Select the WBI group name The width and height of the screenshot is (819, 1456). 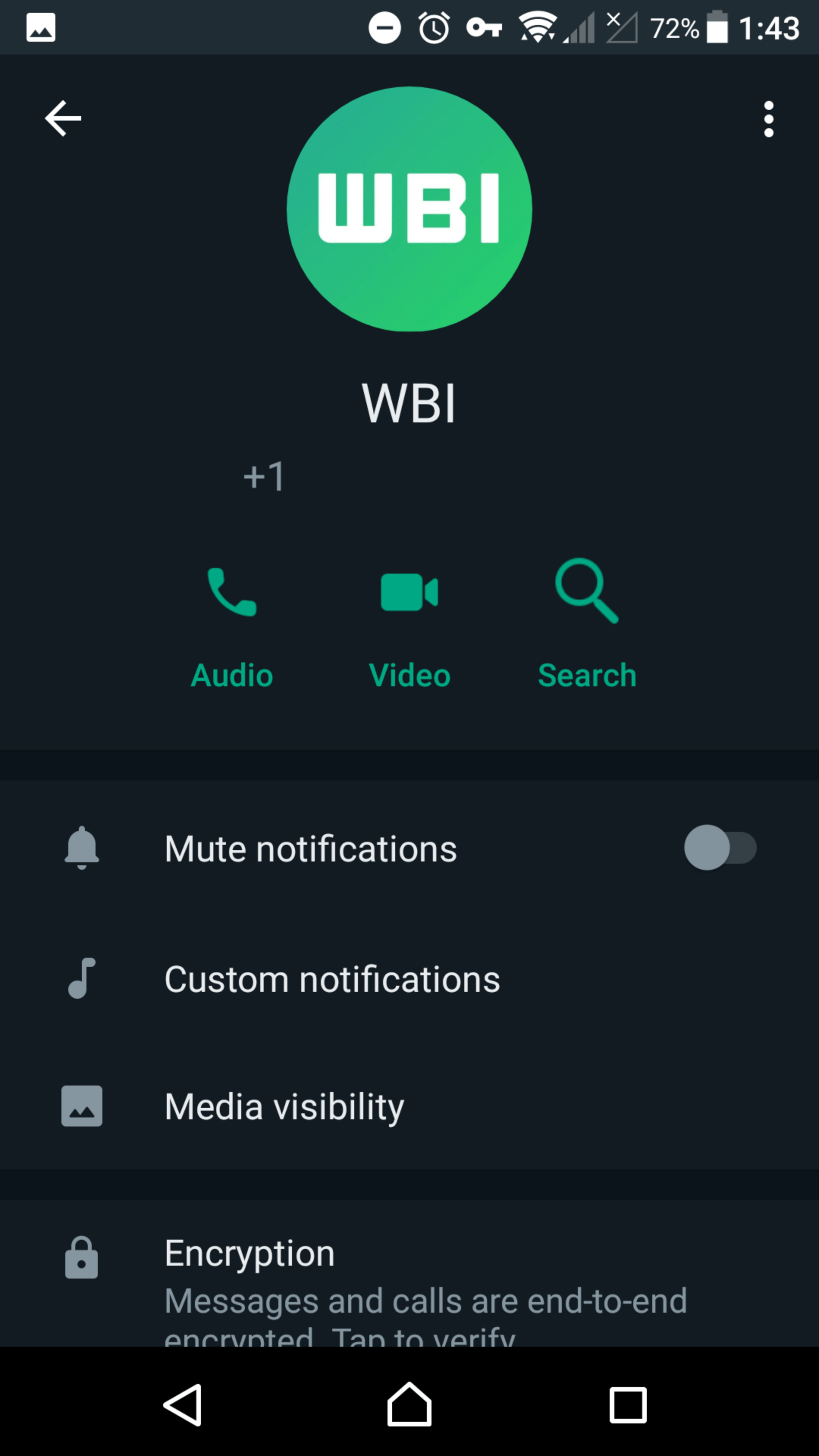coord(409,402)
